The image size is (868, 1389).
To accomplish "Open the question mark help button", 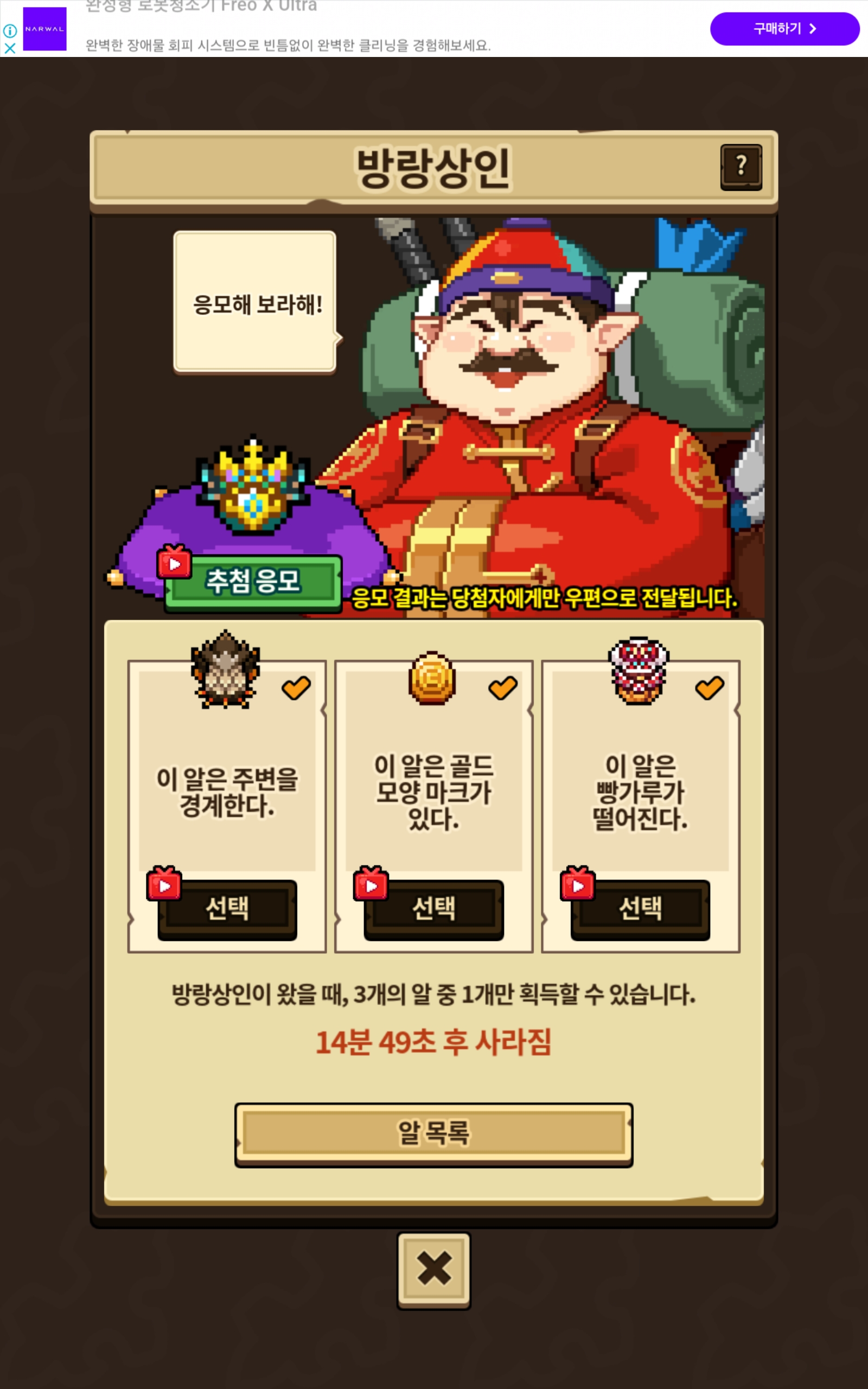I will click(x=741, y=167).
